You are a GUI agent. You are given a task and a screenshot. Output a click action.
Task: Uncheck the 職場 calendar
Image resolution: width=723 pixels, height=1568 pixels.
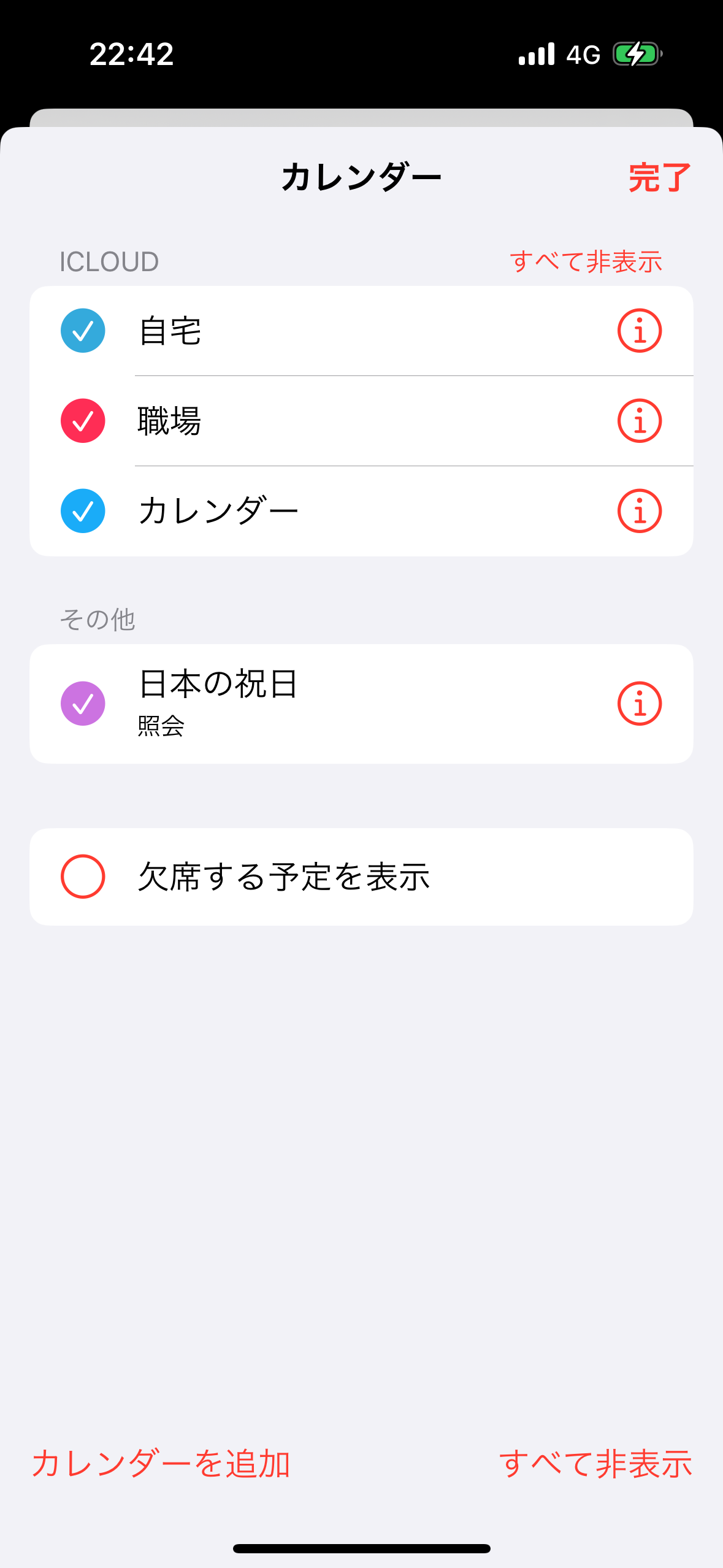coord(83,421)
